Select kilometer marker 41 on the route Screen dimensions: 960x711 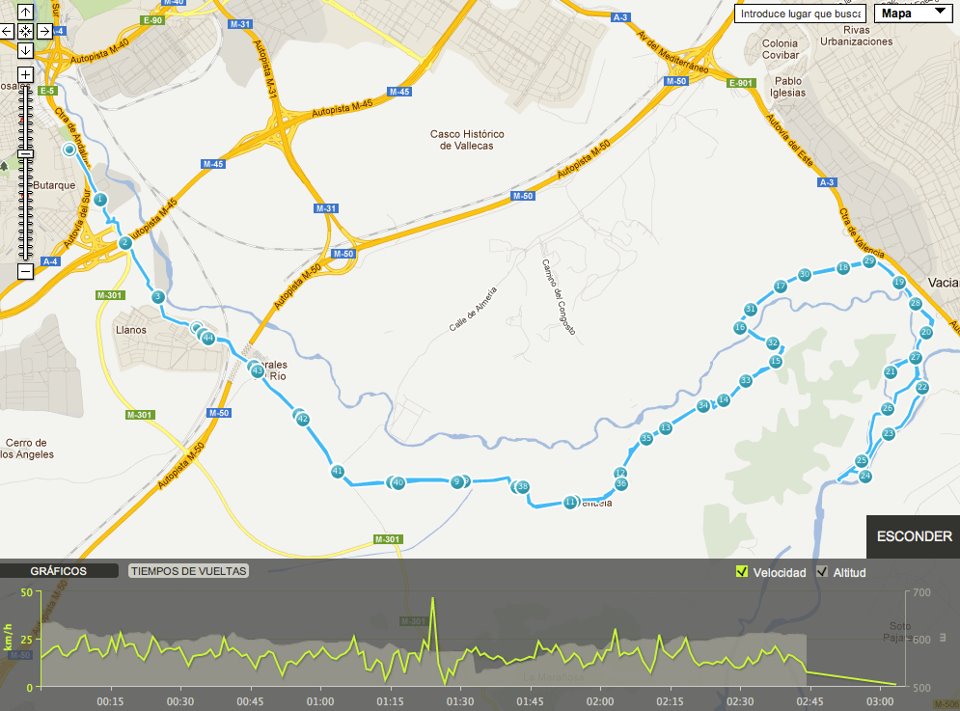click(338, 471)
